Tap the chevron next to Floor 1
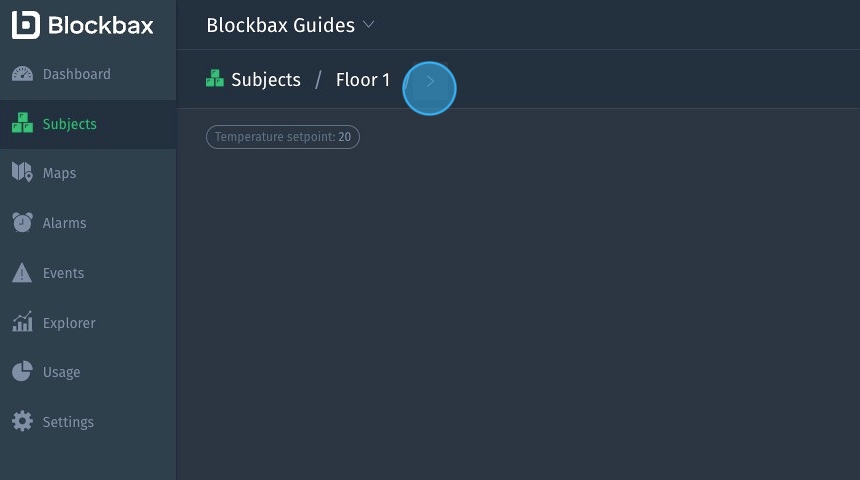The height and width of the screenshot is (480, 860). (430, 81)
